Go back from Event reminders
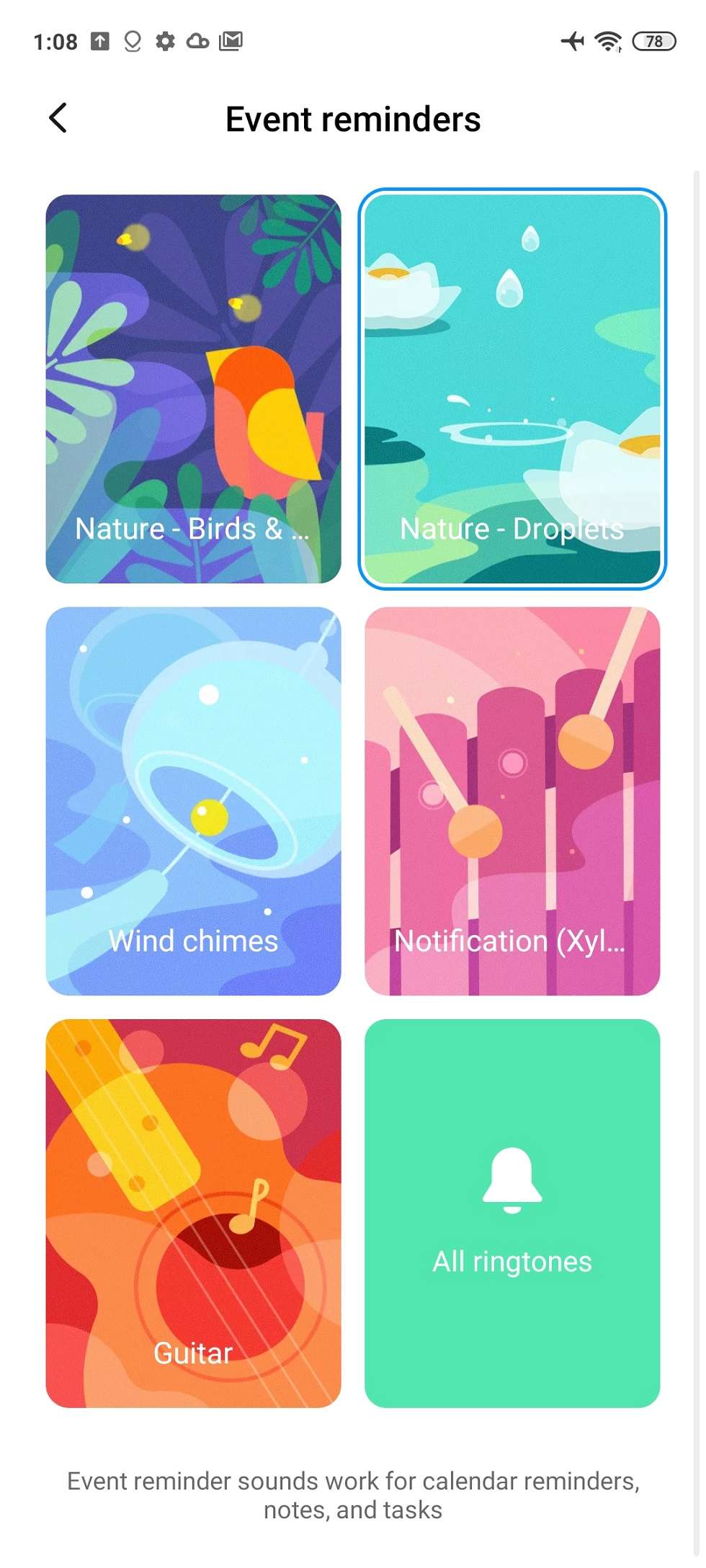This screenshot has width=706, height=1568. click(58, 118)
